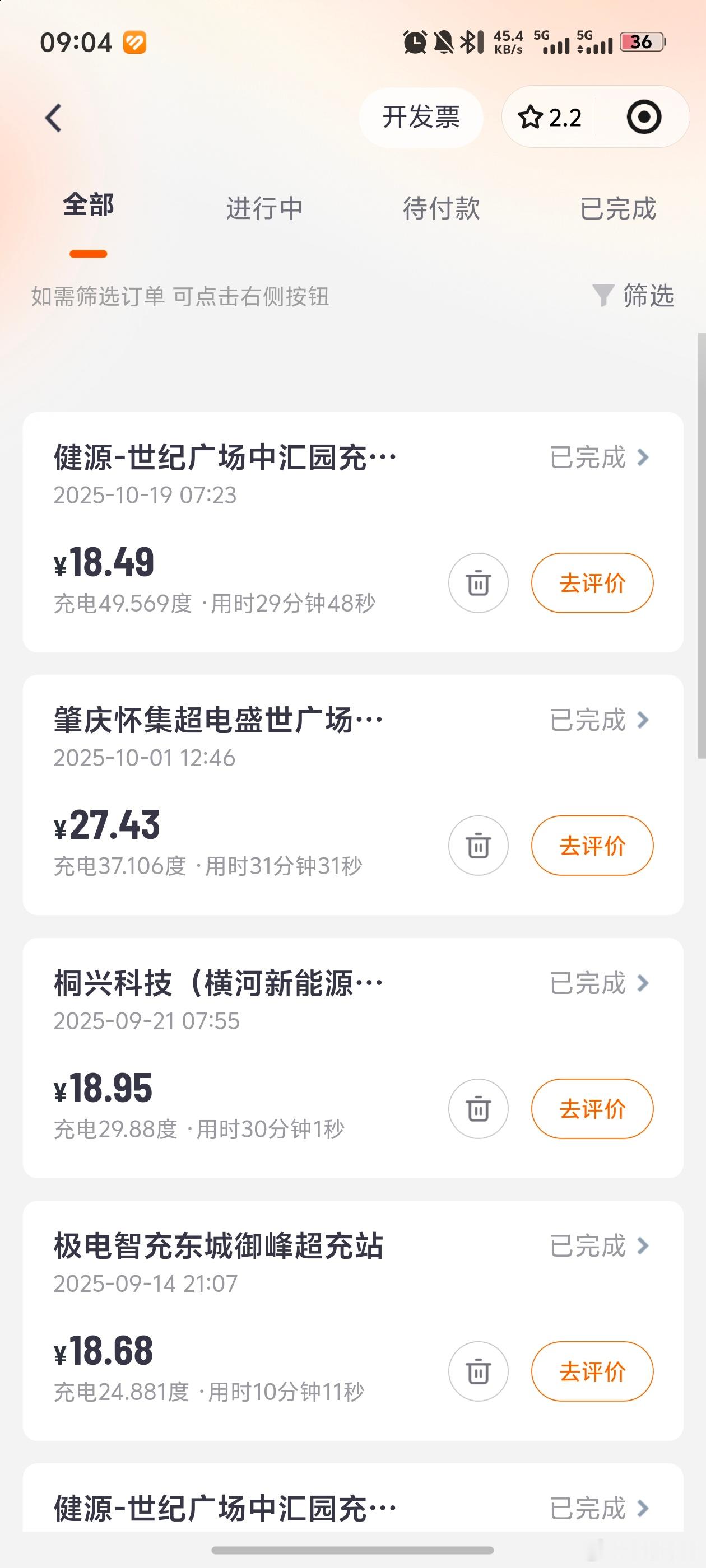Delete the ¥18.49 order
The height and width of the screenshot is (1568, 706).
coord(478,582)
